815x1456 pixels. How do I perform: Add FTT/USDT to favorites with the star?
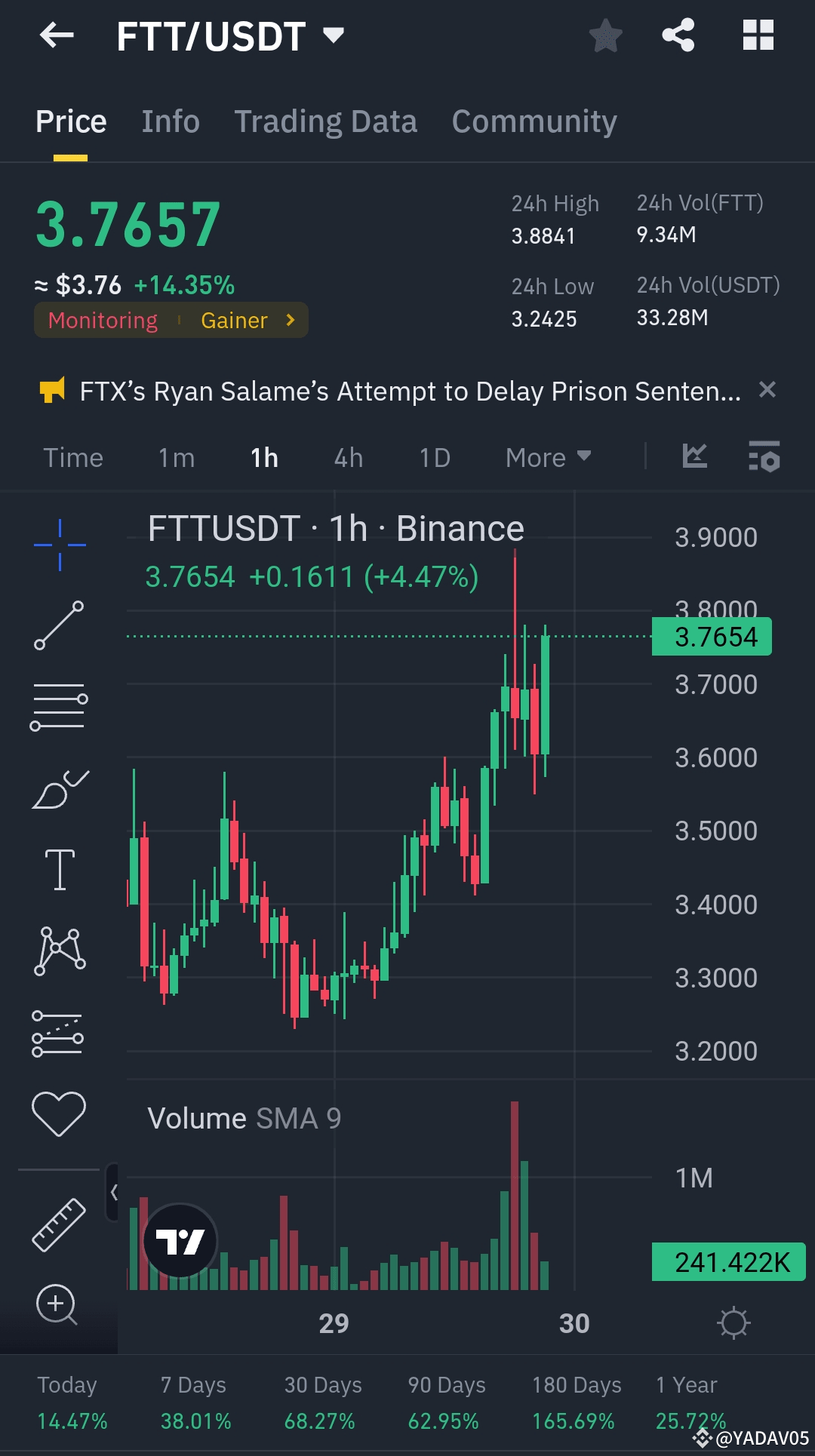(605, 35)
